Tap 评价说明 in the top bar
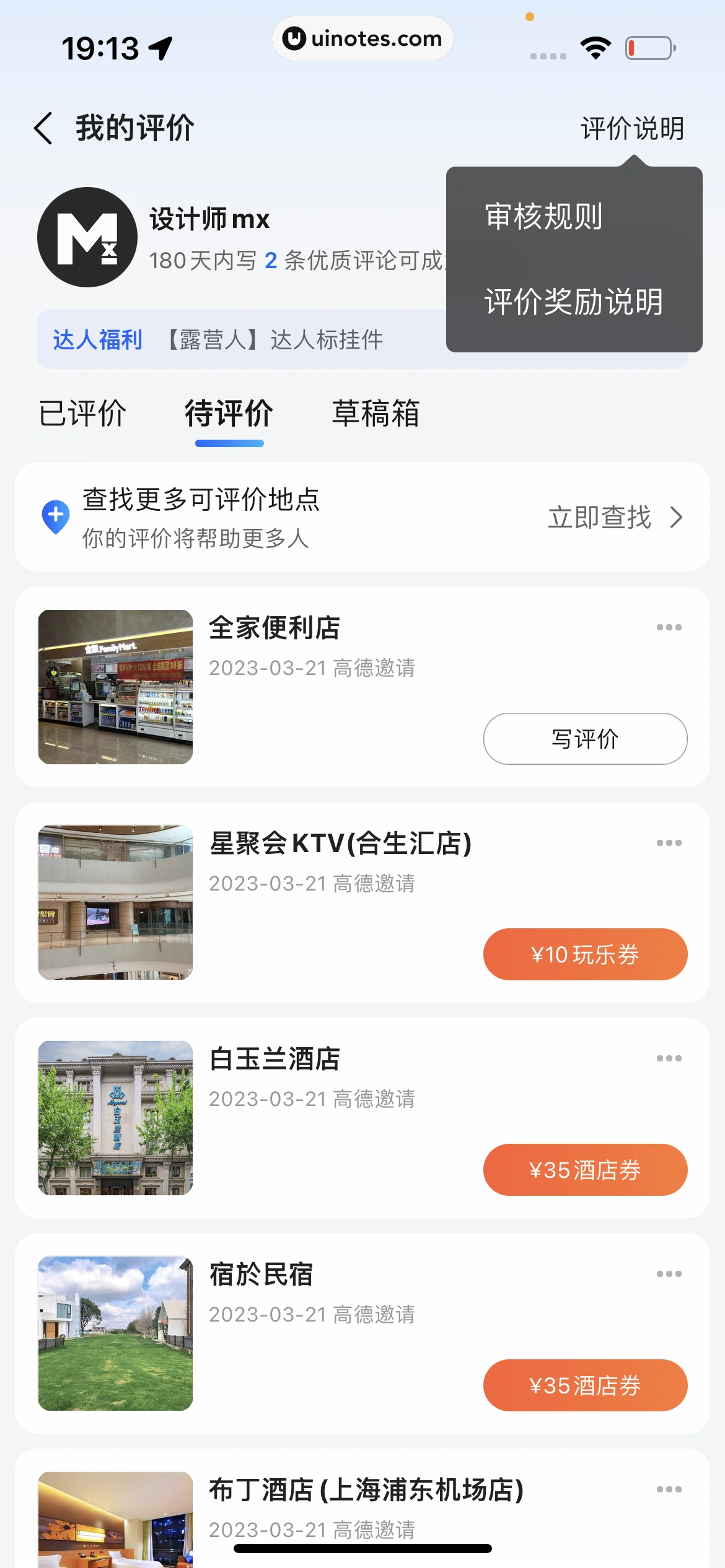This screenshot has width=725, height=1568. pyautogui.click(x=632, y=128)
